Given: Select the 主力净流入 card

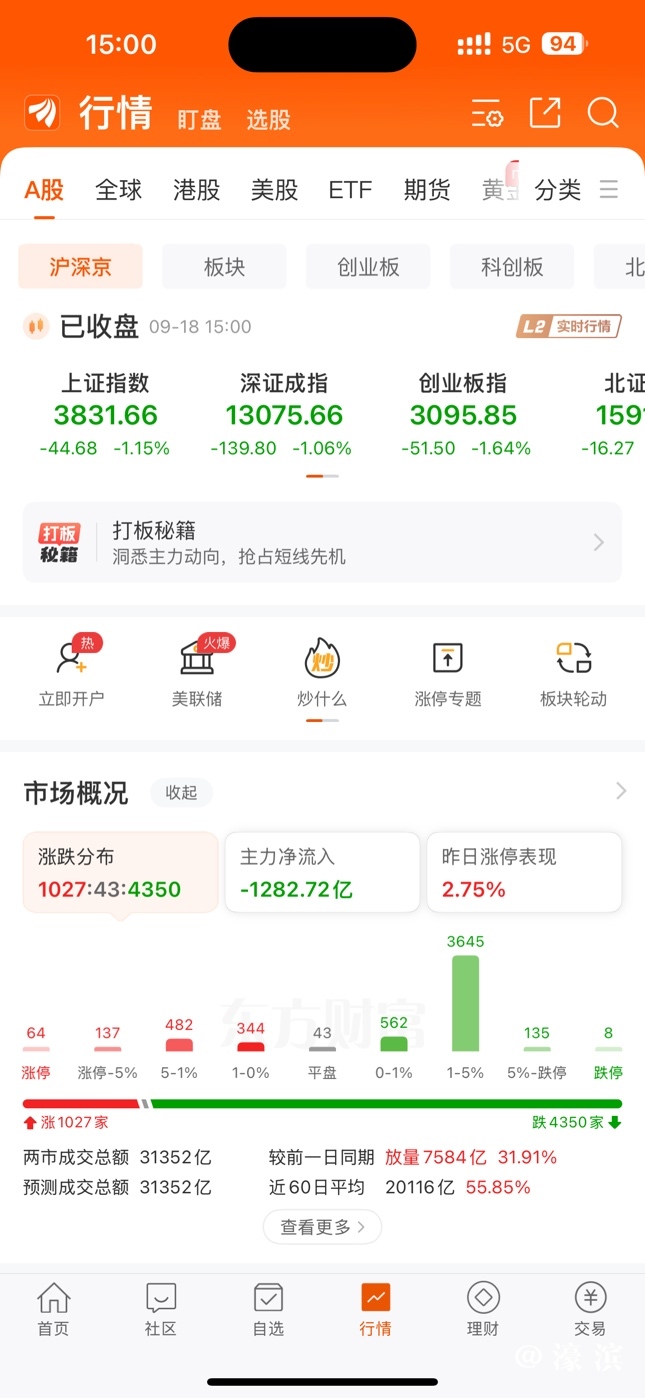Looking at the screenshot, I should click(322, 873).
